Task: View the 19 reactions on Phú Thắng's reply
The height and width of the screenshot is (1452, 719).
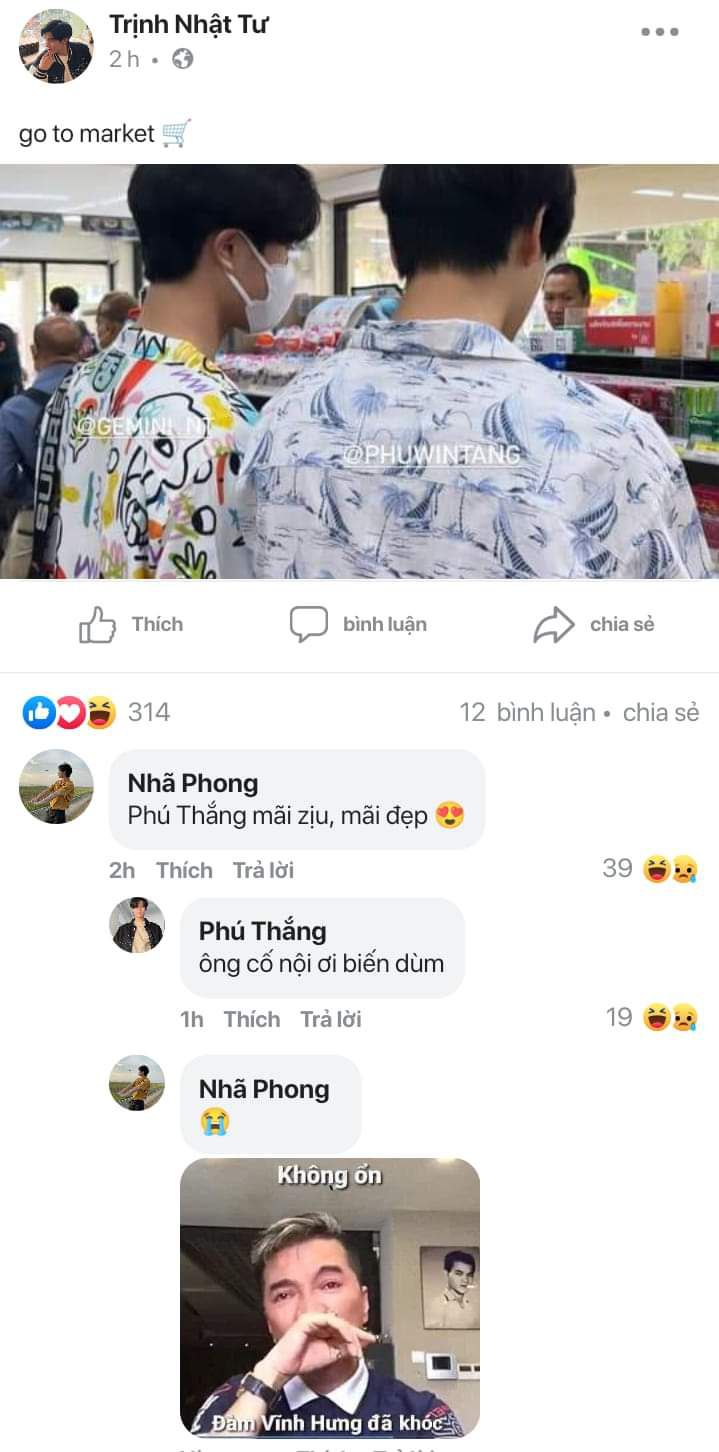Action: tap(652, 1018)
